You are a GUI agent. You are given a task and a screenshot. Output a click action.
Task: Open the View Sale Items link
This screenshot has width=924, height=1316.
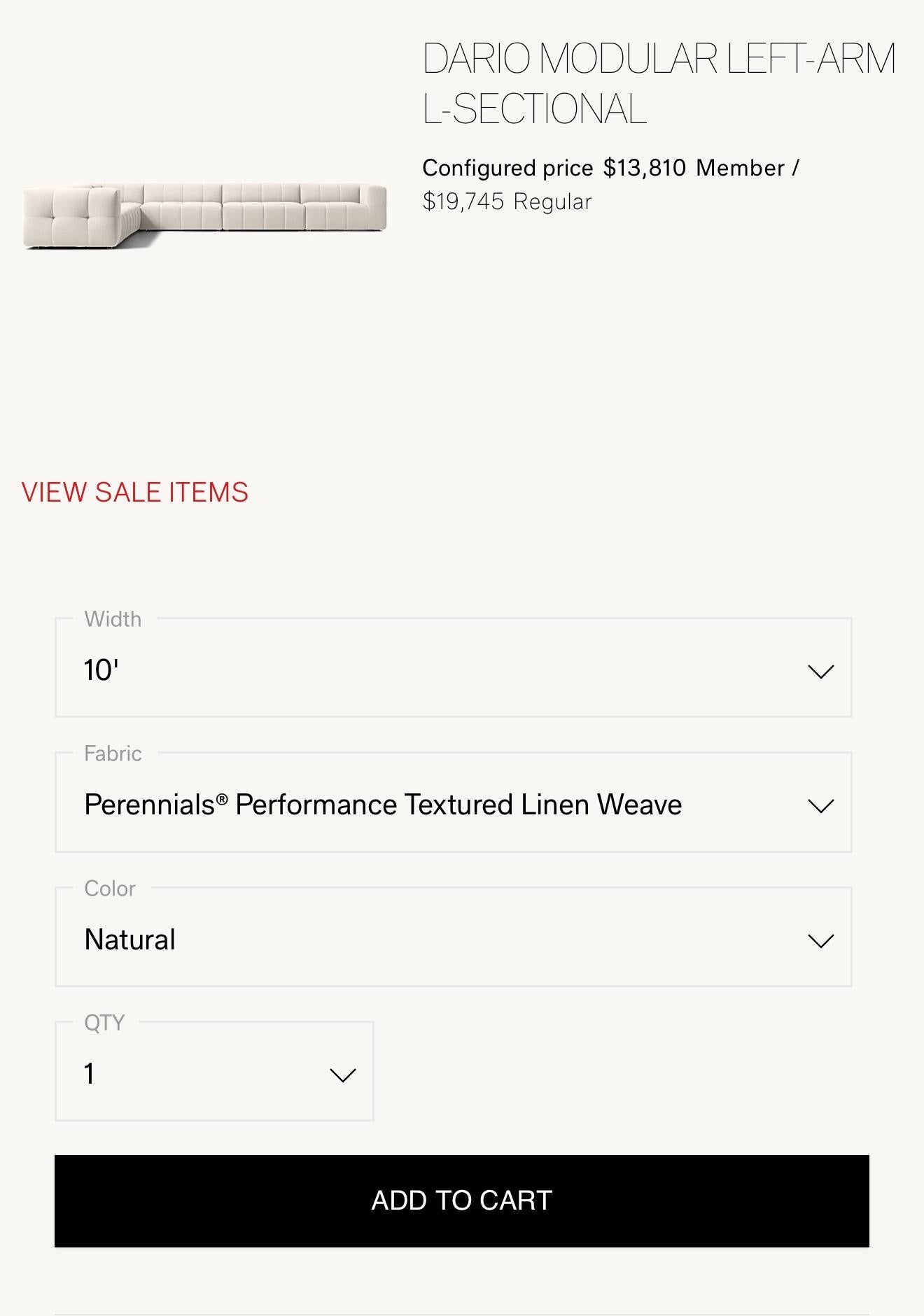tap(135, 493)
